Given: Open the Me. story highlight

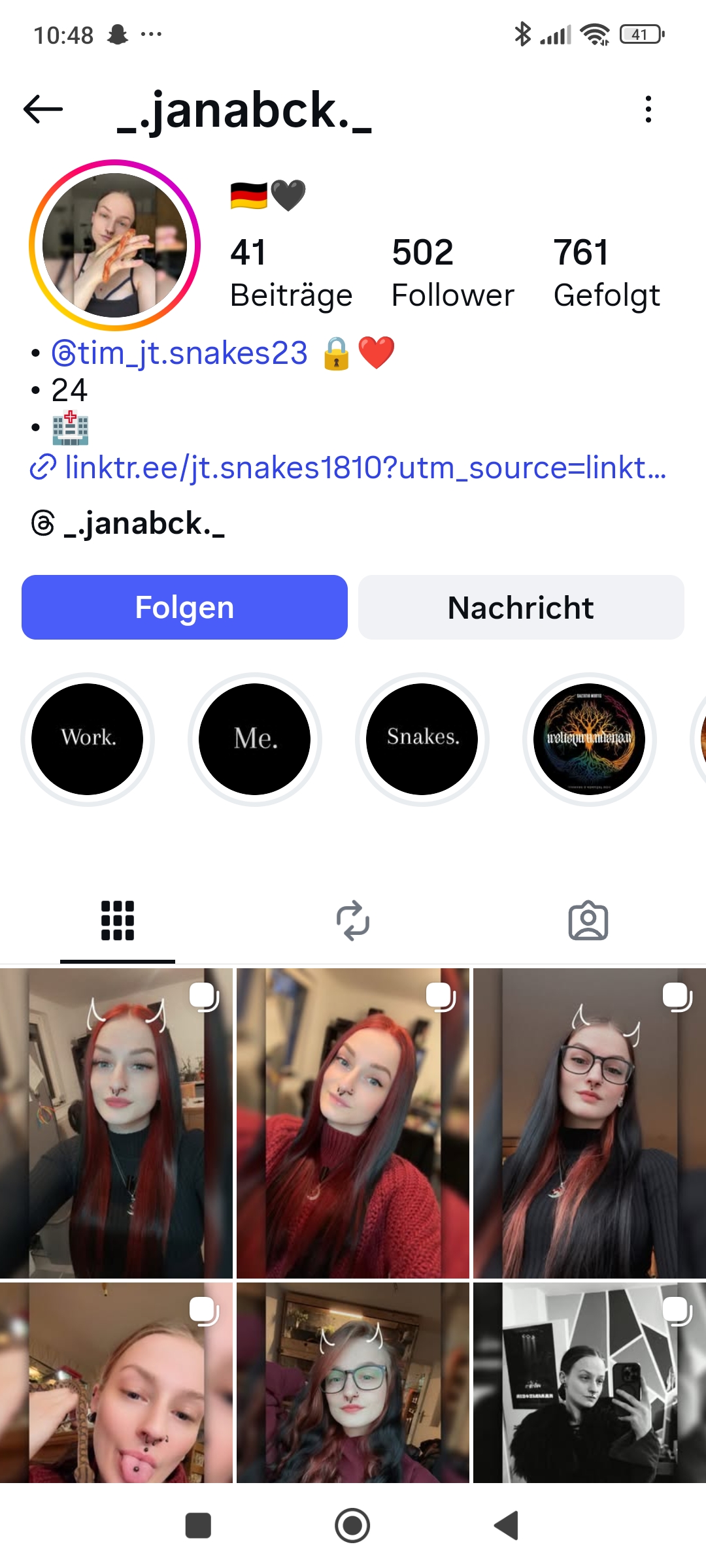Looking at the screenshot, I should (255, 739).
